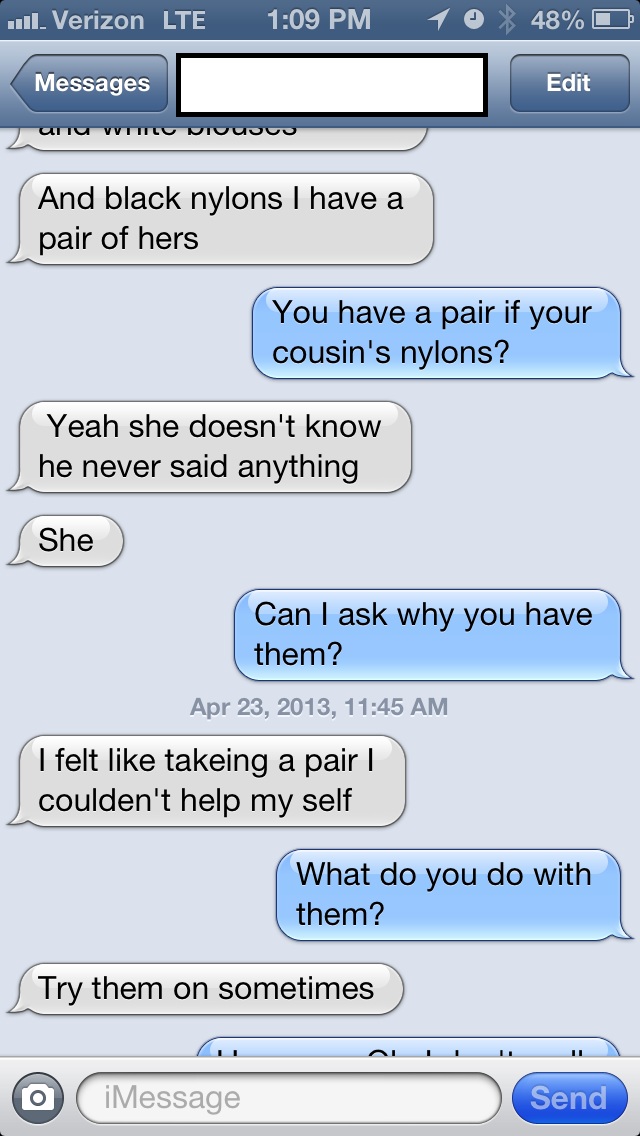Tap the Edit button
This screenshot has height=1136, width=640.
tap(567, 83)
